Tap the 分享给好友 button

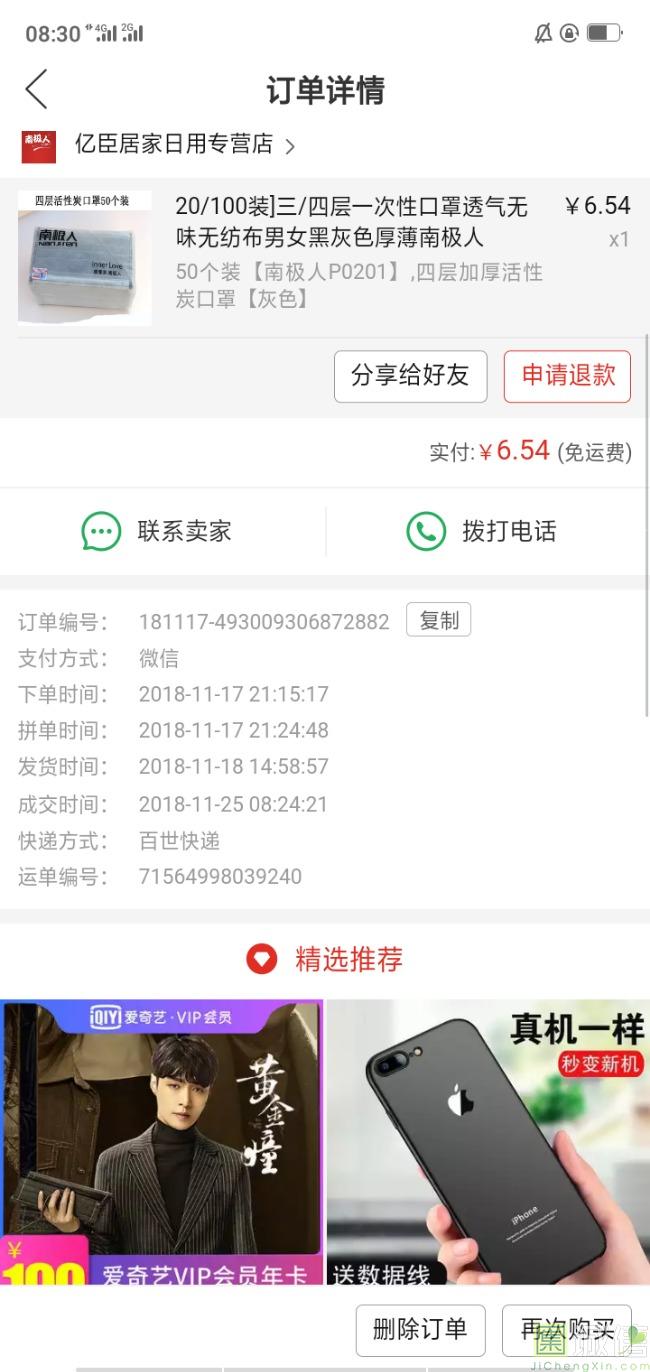coord(410,376)
